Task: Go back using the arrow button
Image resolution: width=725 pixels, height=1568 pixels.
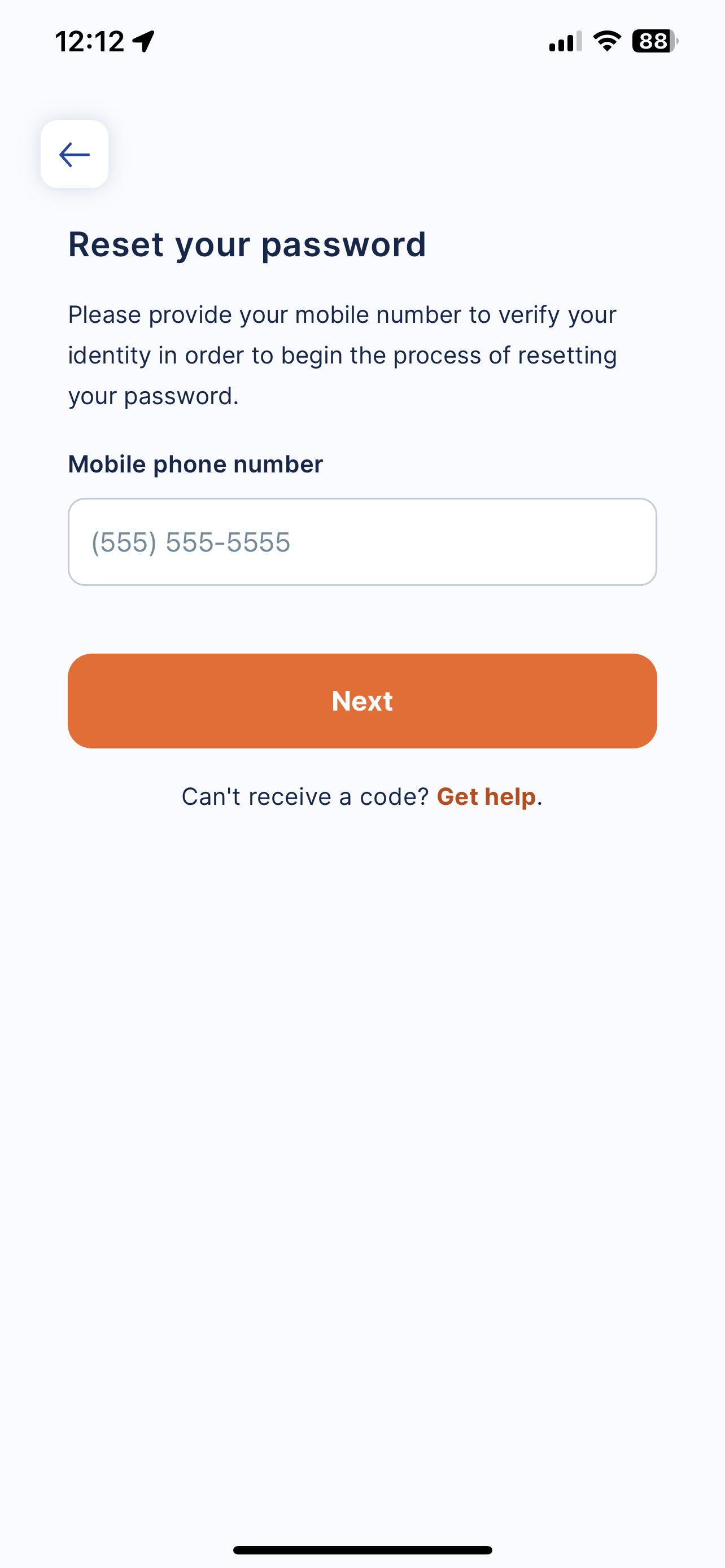Action: pyautogui.click(x=75, y=154)
